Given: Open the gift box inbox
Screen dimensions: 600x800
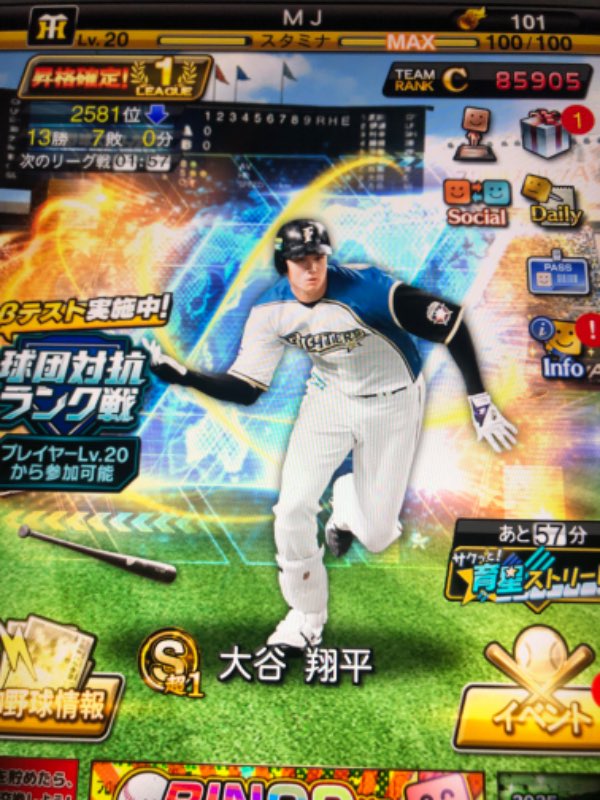Looking at the screenshot, I should [548, 131].
